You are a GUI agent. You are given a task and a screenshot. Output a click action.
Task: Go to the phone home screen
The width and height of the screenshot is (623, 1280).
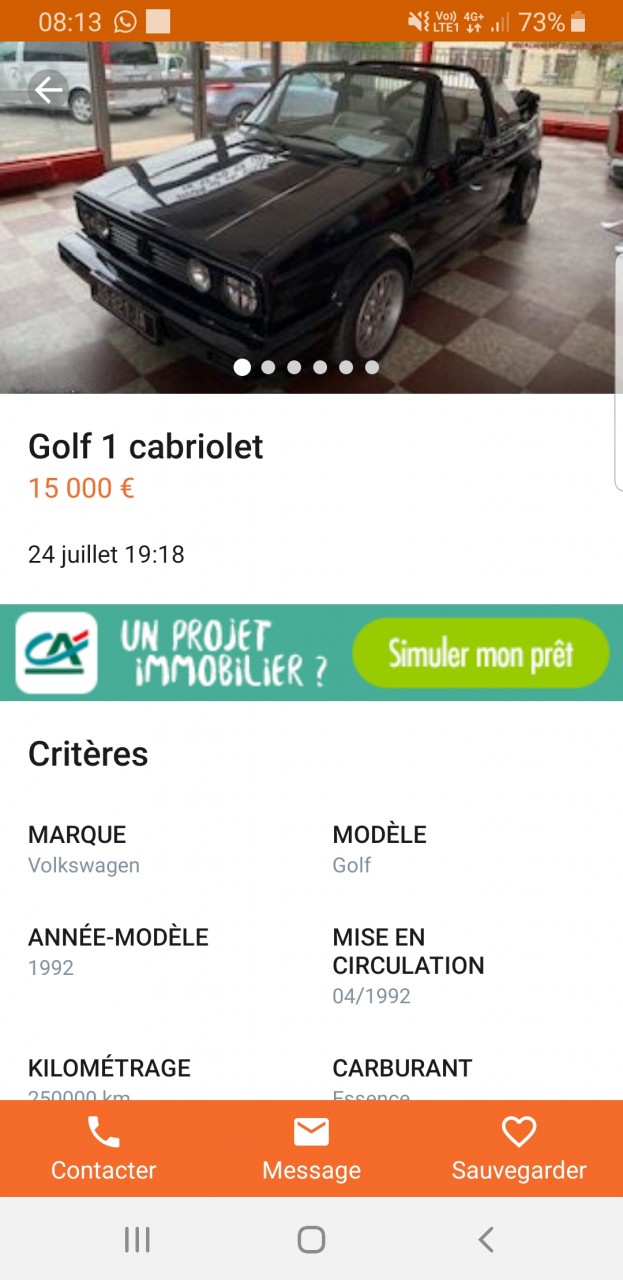pos(311,1240)
